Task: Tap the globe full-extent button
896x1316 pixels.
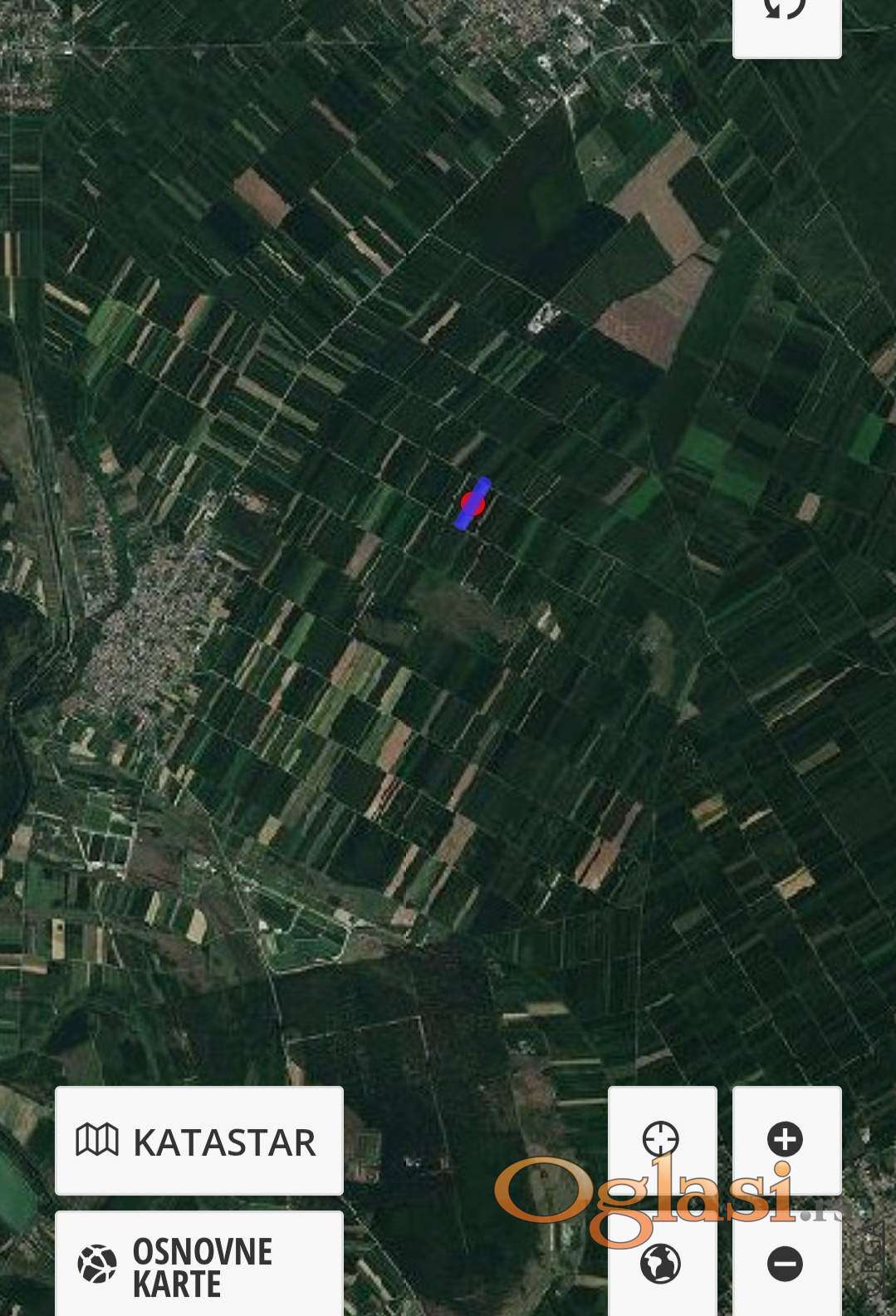Action: pyautogui.click(x=661, y=1264)
